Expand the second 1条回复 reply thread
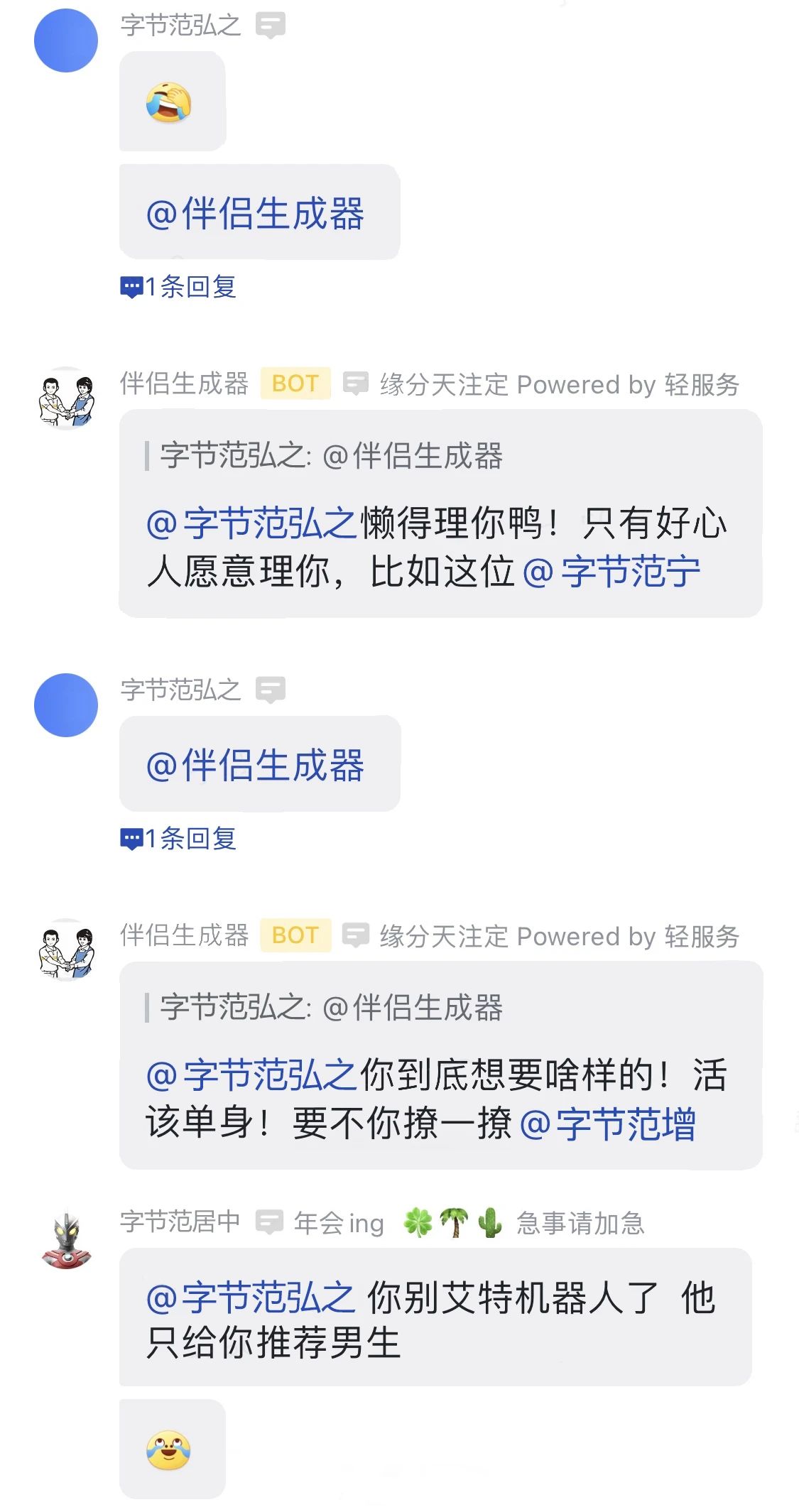The image size is (799, 1512). 178,839
